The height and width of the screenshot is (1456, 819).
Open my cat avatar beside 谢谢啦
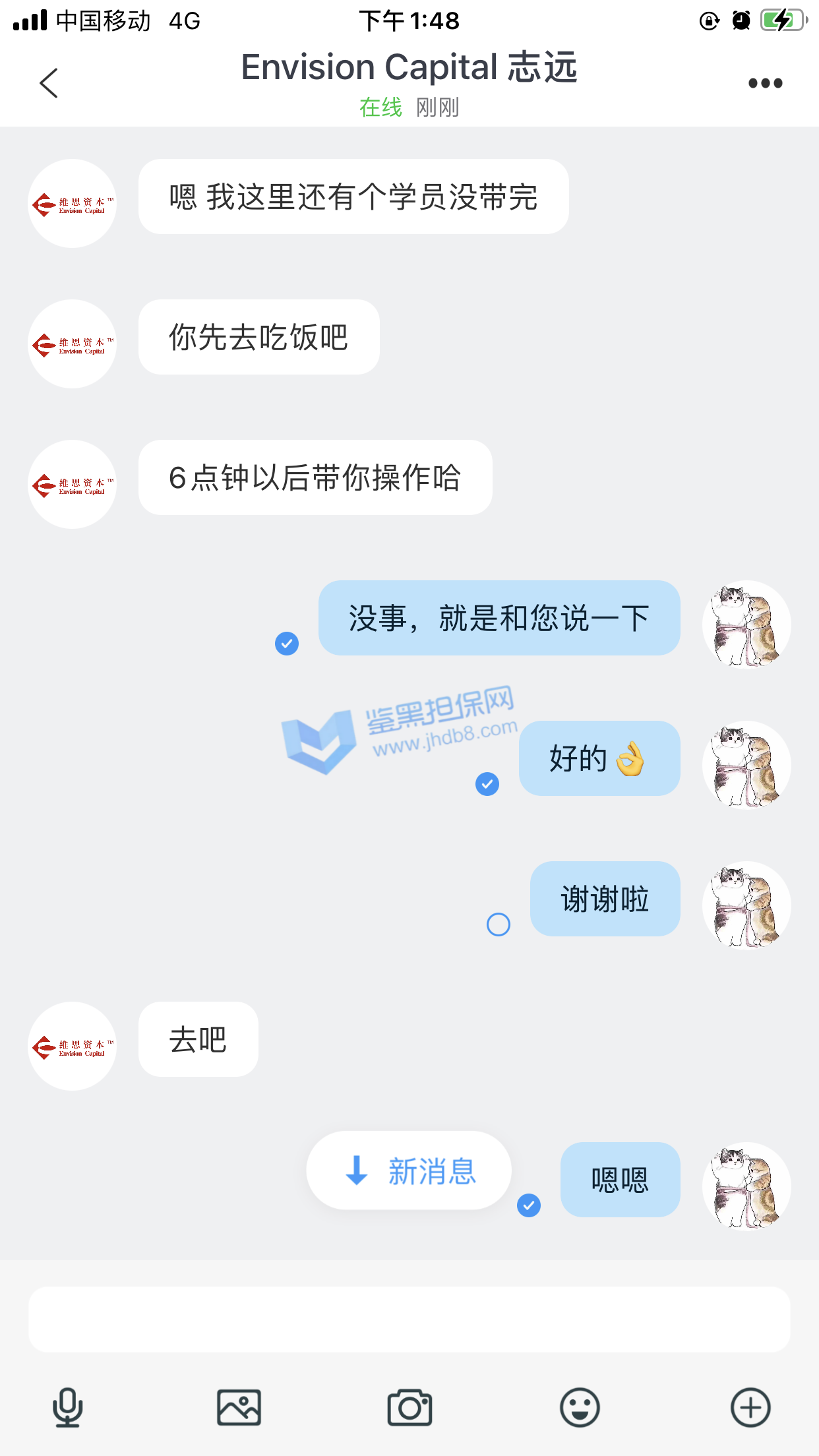(746, 905)
